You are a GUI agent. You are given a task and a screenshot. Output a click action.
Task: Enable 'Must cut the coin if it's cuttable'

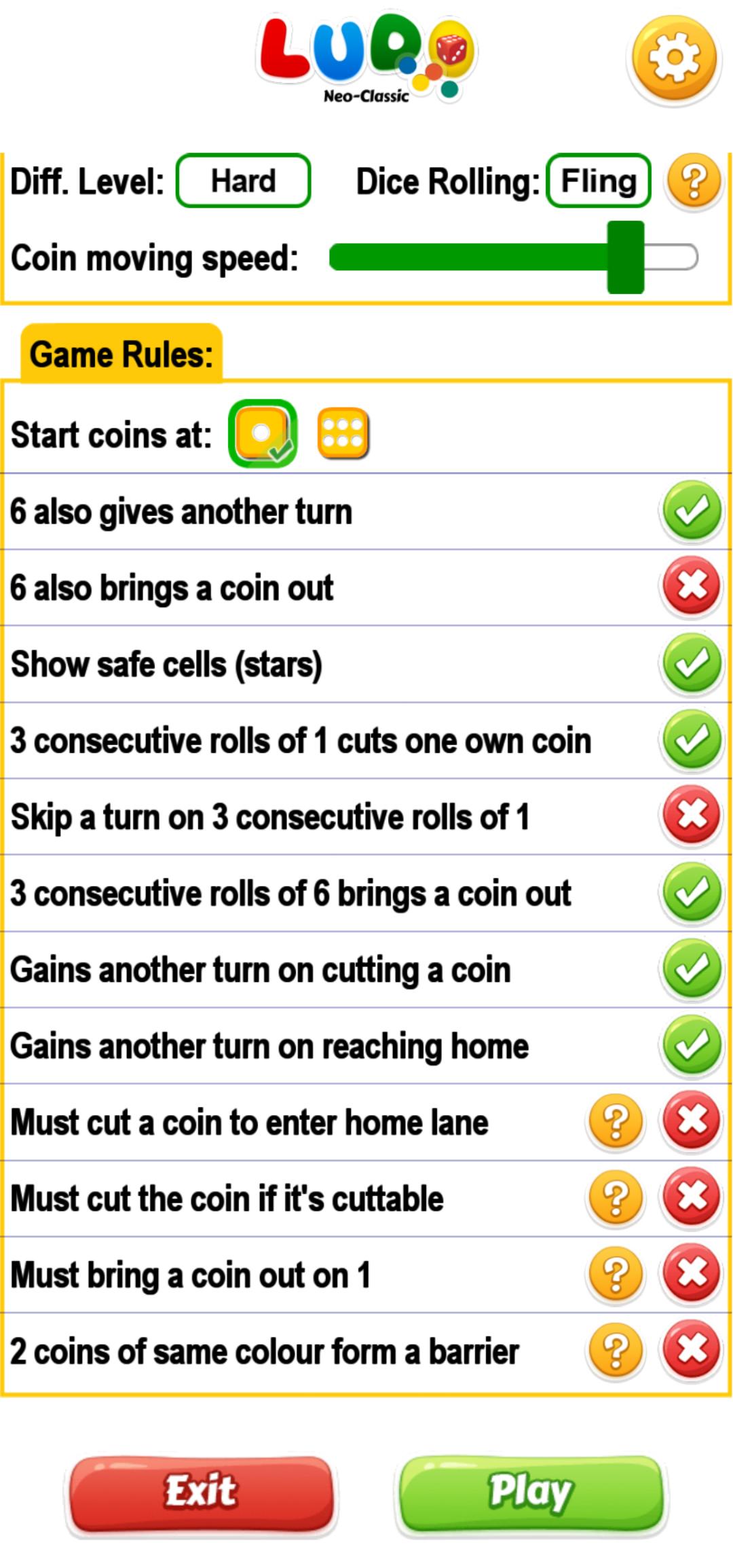point(692,1198)
